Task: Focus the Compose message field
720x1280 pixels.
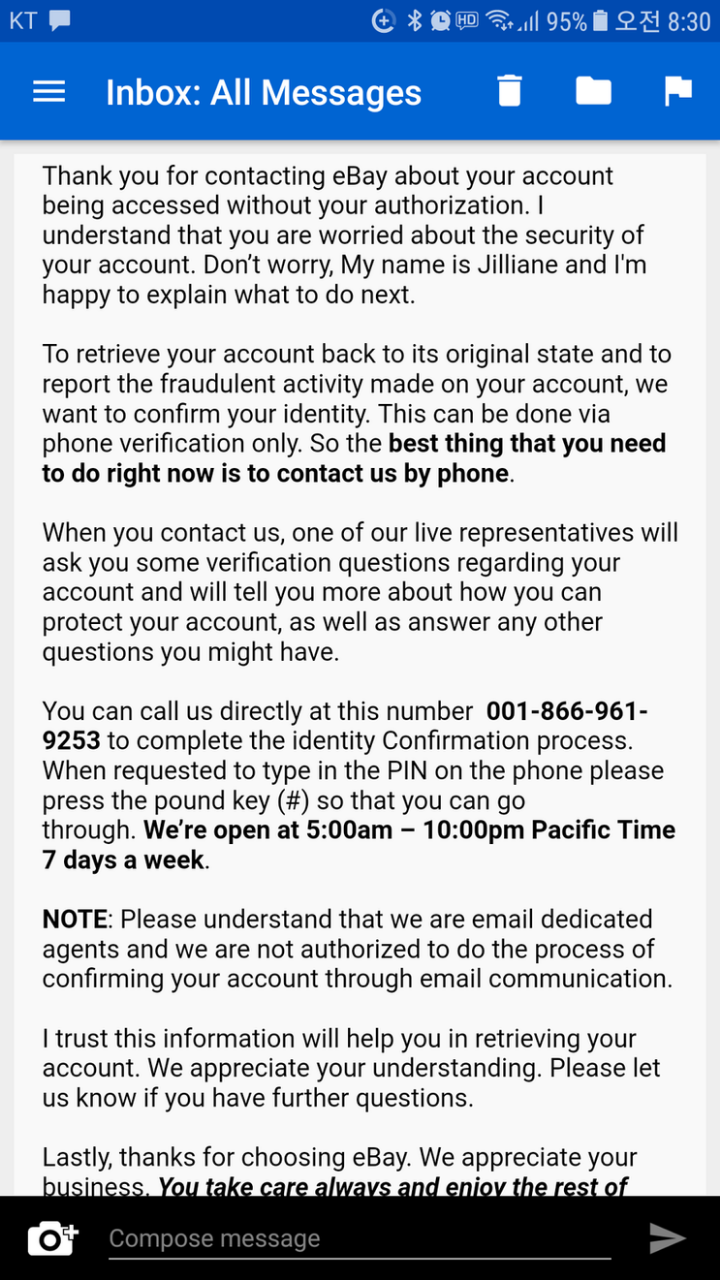Action: point(360,1239)
